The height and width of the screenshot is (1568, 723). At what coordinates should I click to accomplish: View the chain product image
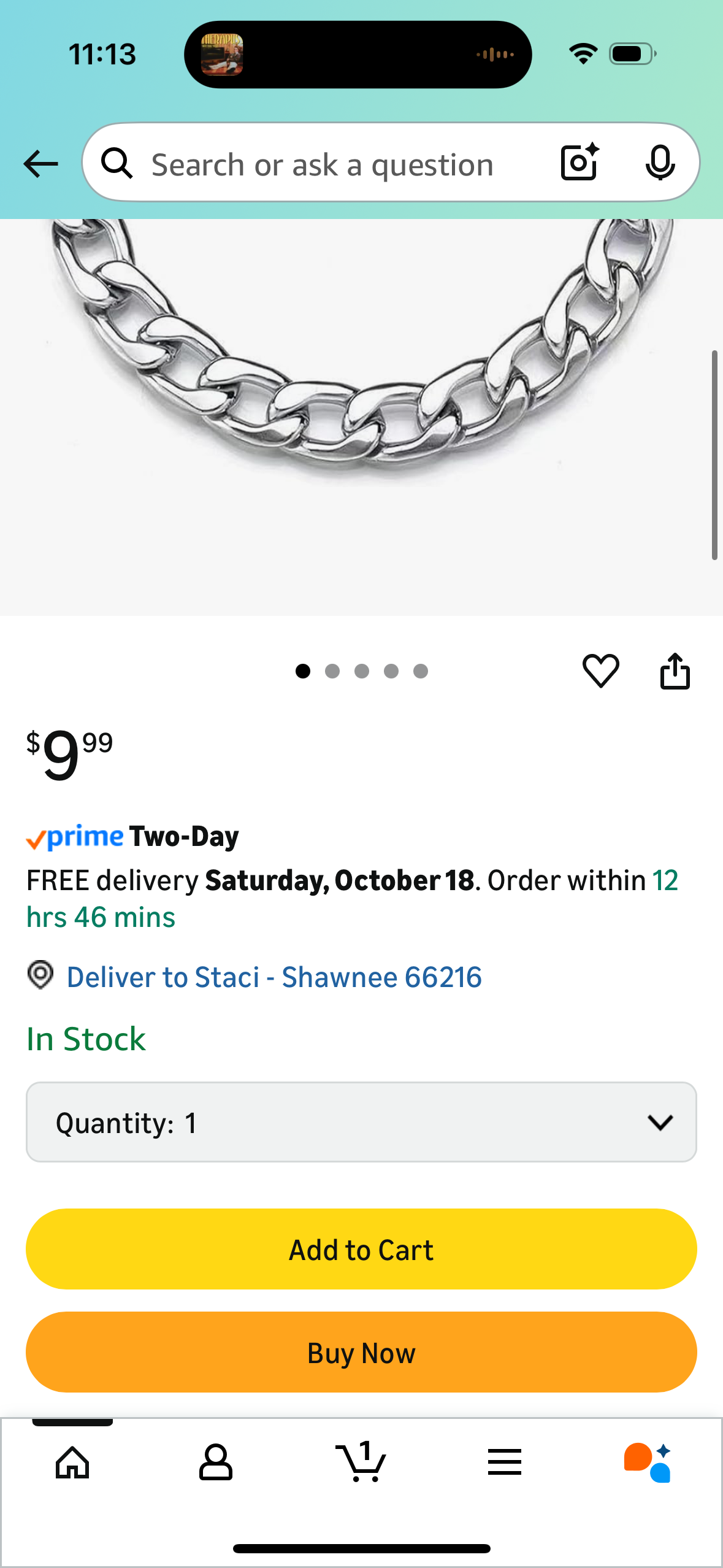(x=361, y=380)
